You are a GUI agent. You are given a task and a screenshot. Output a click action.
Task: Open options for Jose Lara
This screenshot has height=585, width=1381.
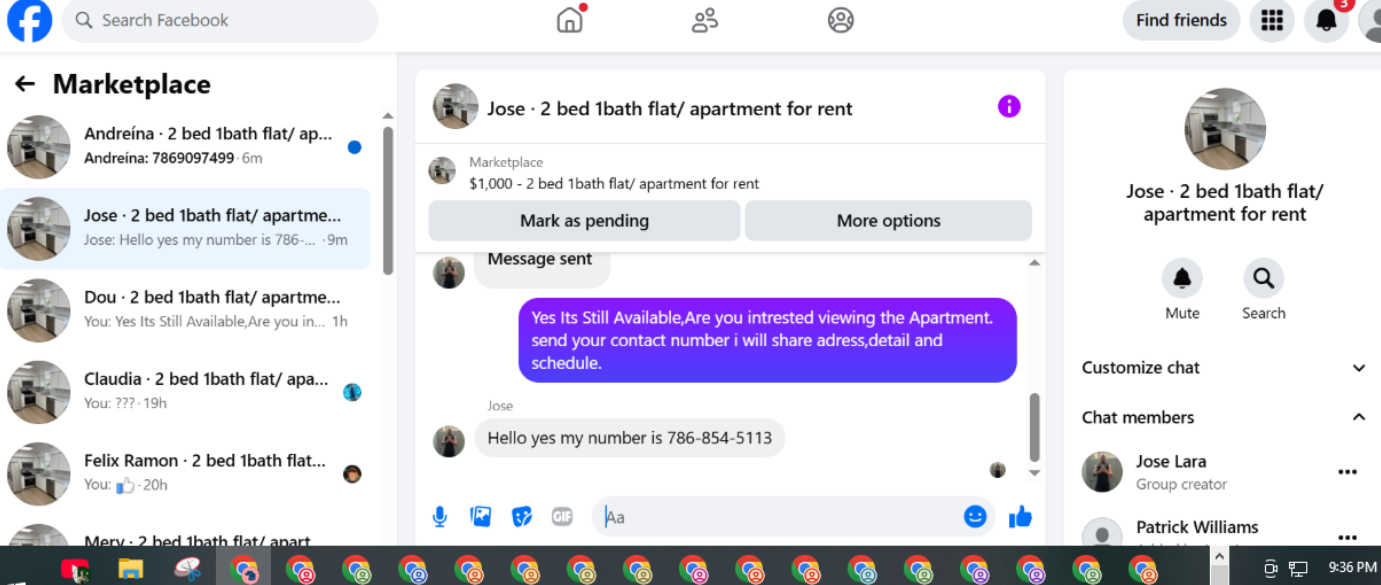(x=1347, y=472)
